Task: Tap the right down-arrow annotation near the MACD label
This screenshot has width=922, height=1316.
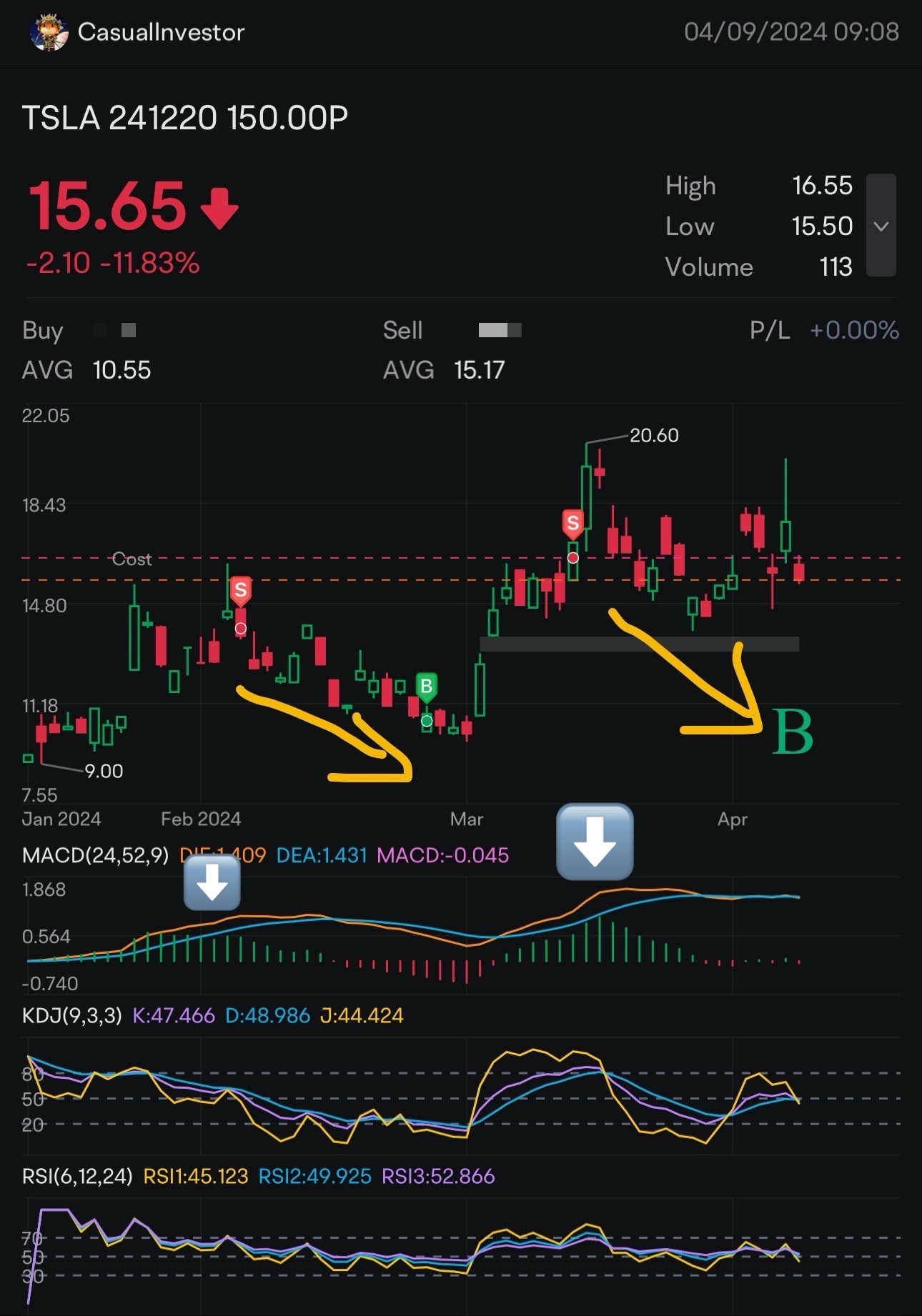Action: click(594, 841)
